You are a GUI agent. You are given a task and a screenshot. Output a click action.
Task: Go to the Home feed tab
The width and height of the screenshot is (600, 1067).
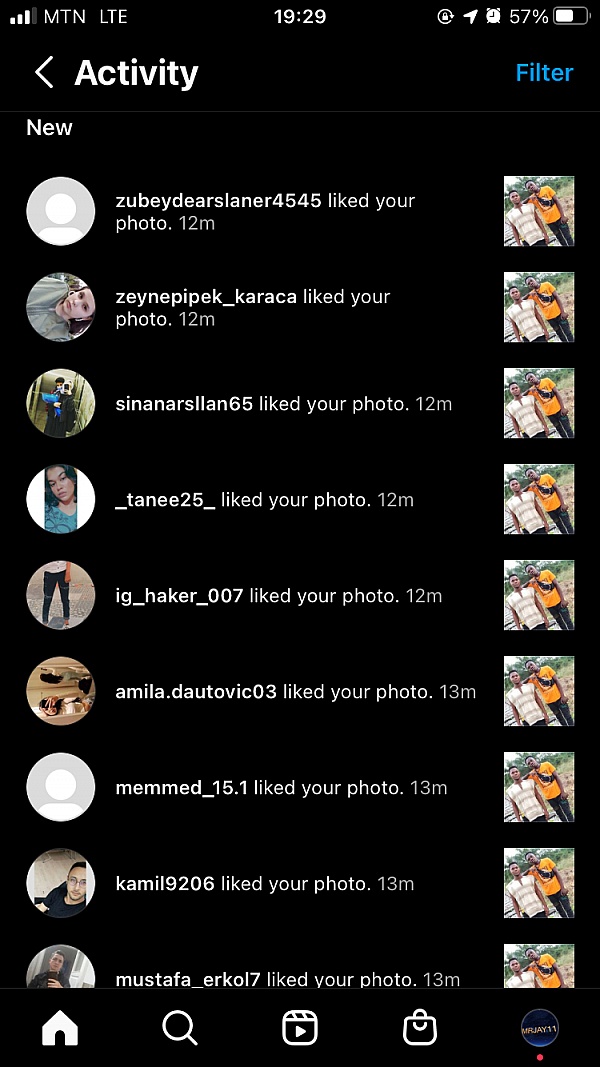60,1028
